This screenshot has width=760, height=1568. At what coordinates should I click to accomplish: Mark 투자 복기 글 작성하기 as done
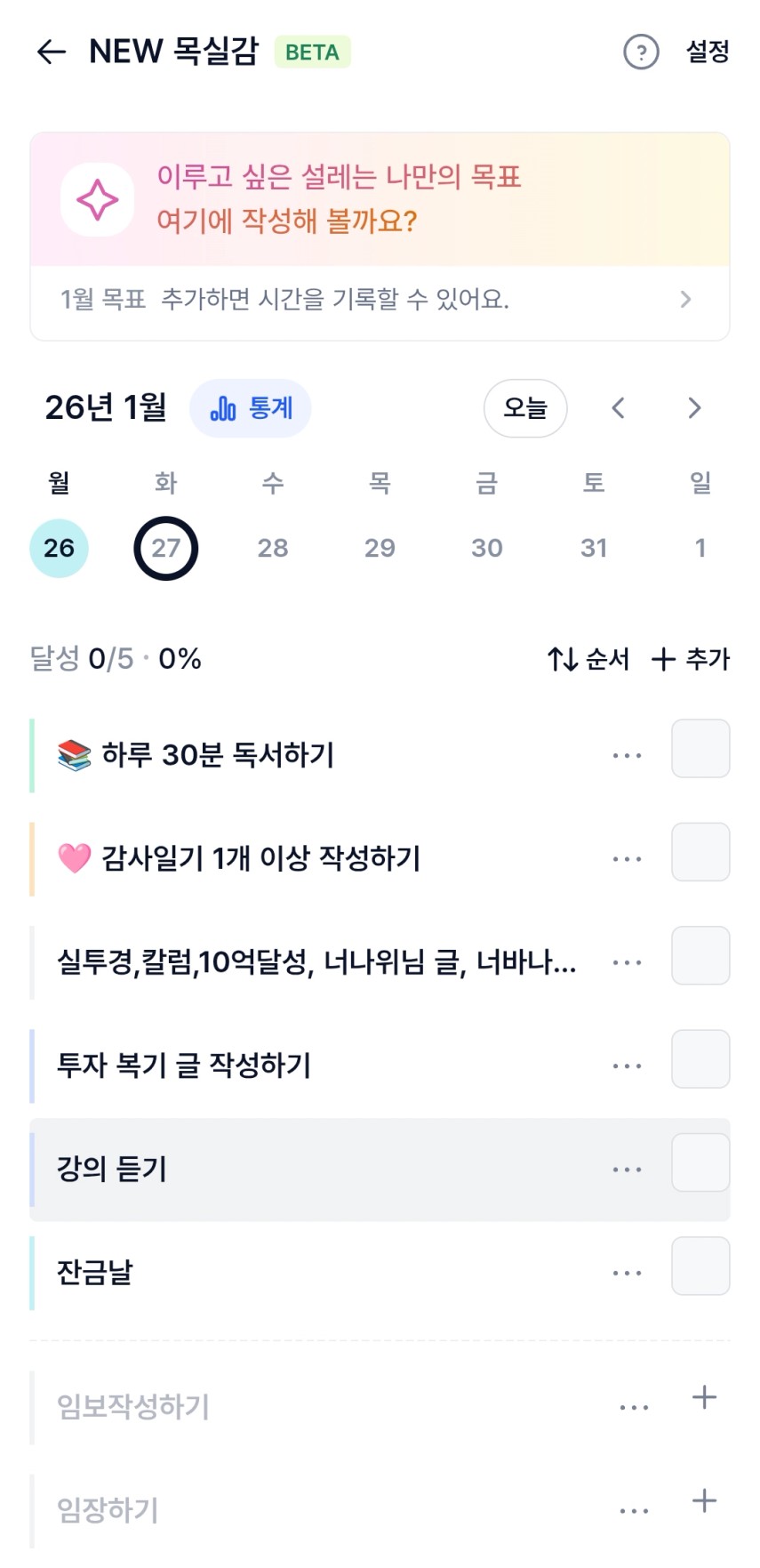(x=700, y=1059)
